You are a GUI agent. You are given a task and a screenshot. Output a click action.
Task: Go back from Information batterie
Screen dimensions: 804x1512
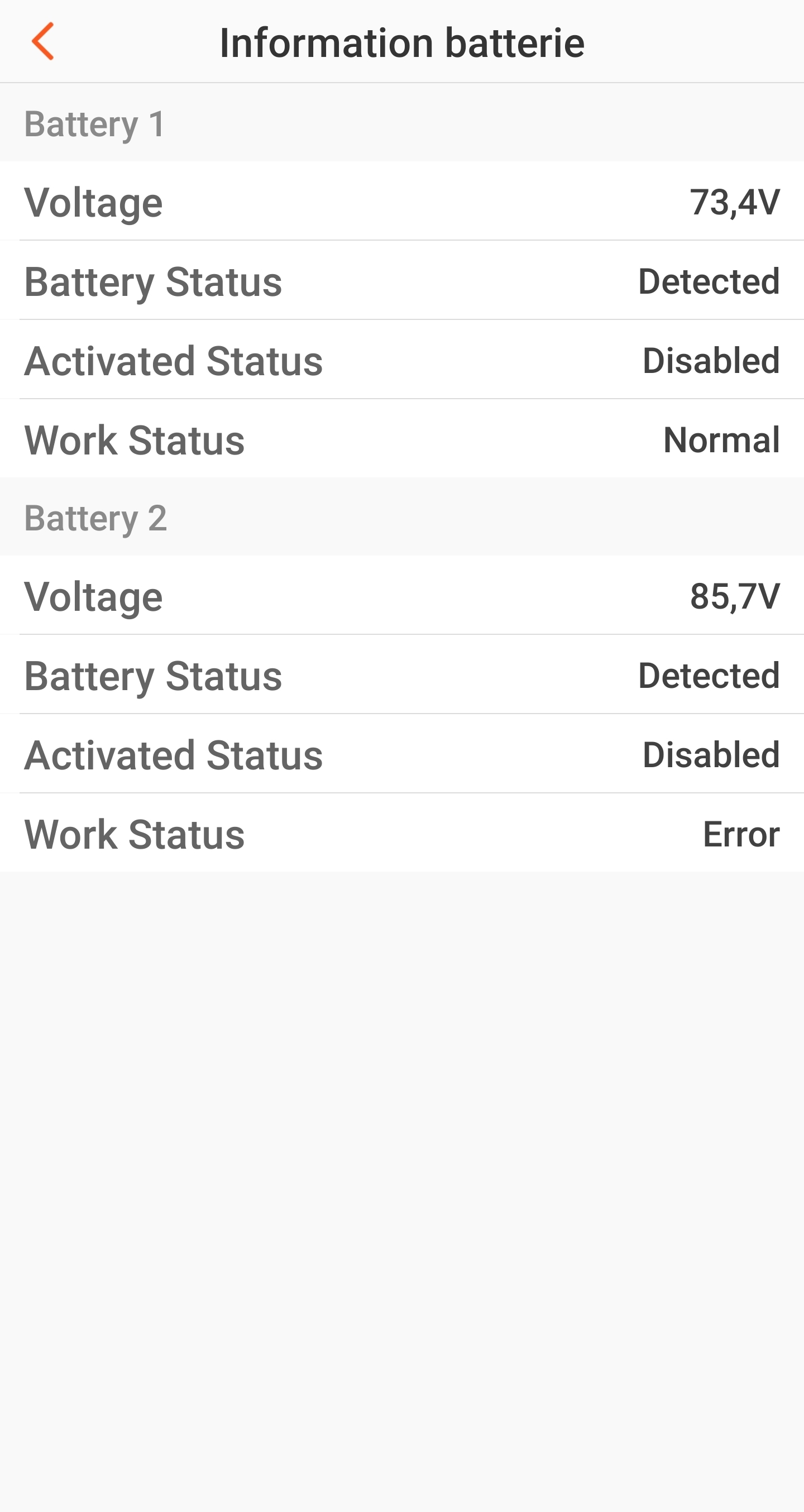(43, 41)
